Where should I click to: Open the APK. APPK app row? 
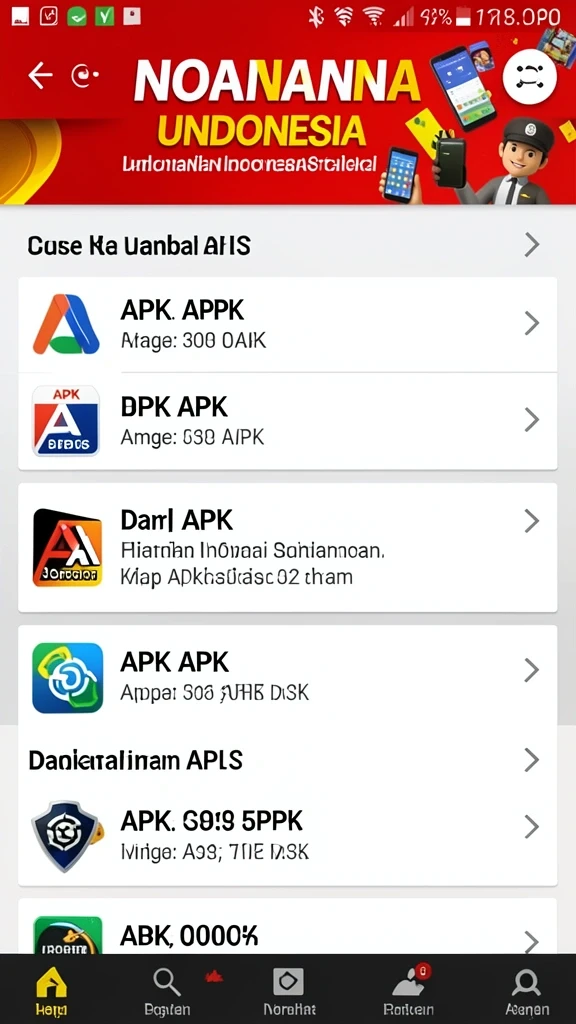click(287, 325)
